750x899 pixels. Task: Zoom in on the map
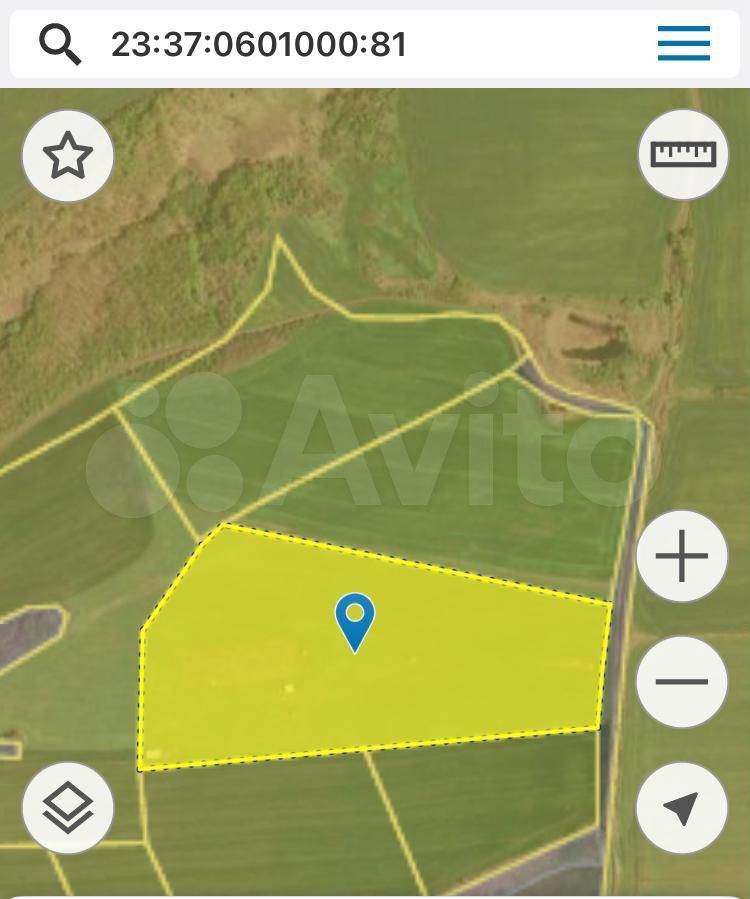pos(682,556)
